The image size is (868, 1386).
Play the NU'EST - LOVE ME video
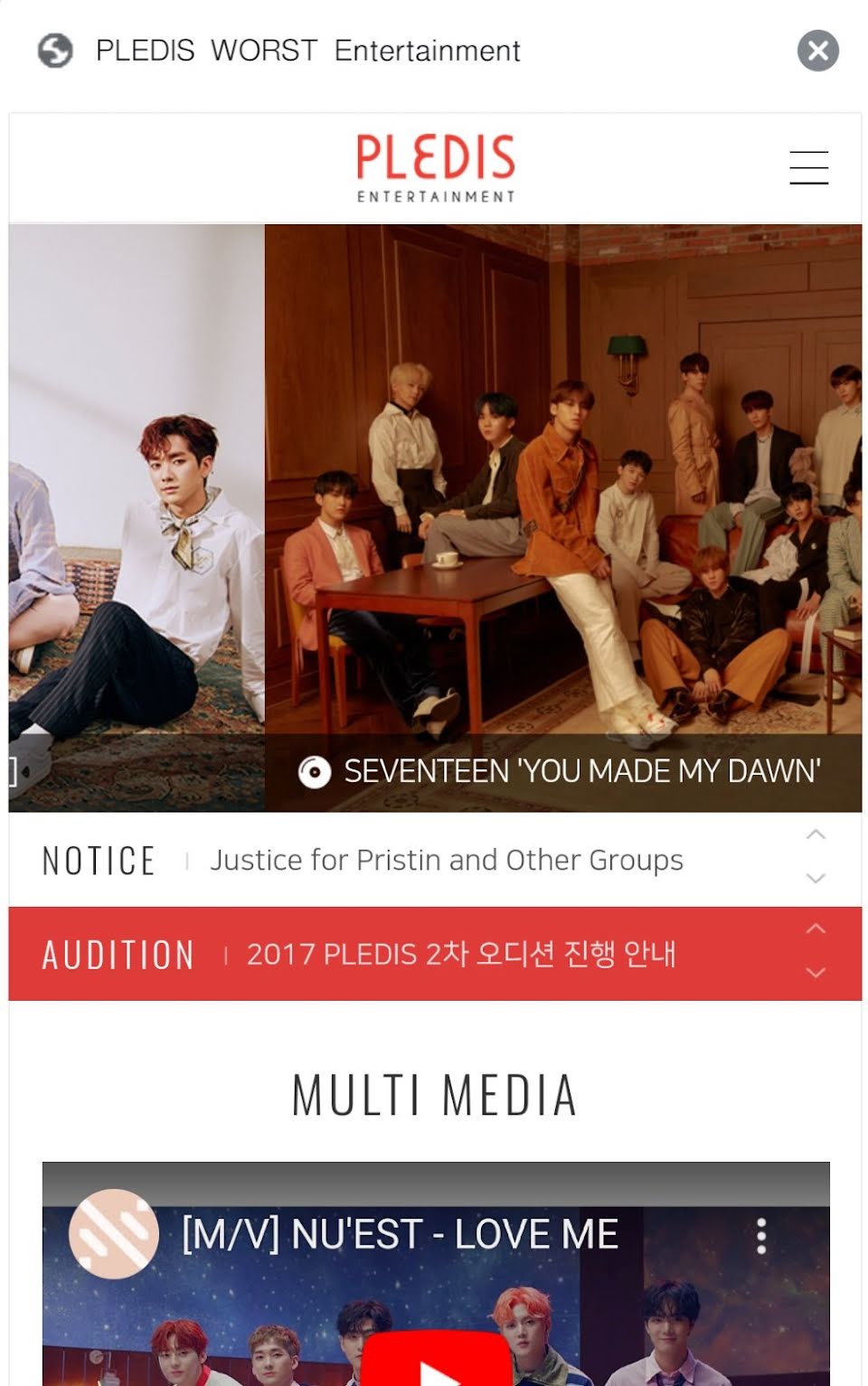coord(437,1365)
